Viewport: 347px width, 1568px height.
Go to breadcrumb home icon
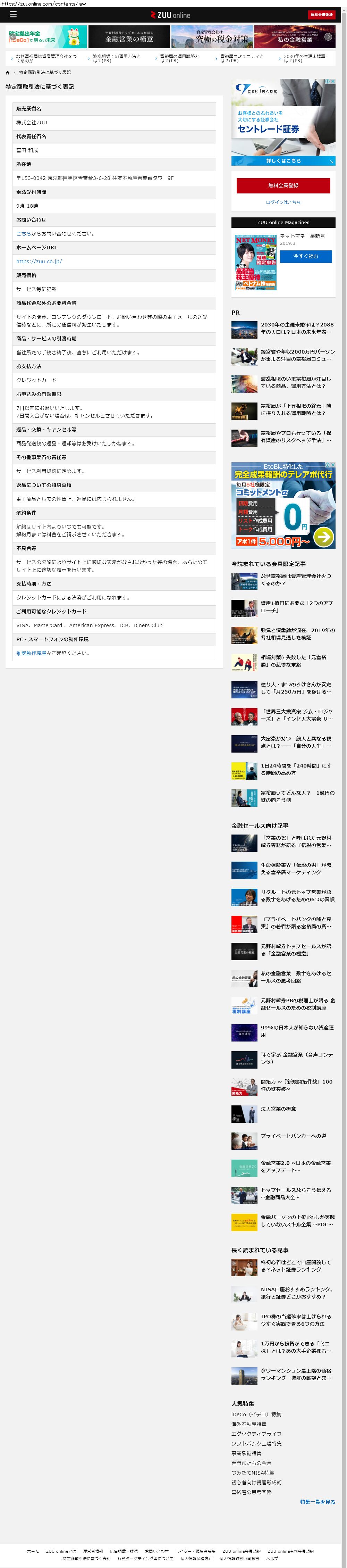pyautogui.click(x=8, y=73)
